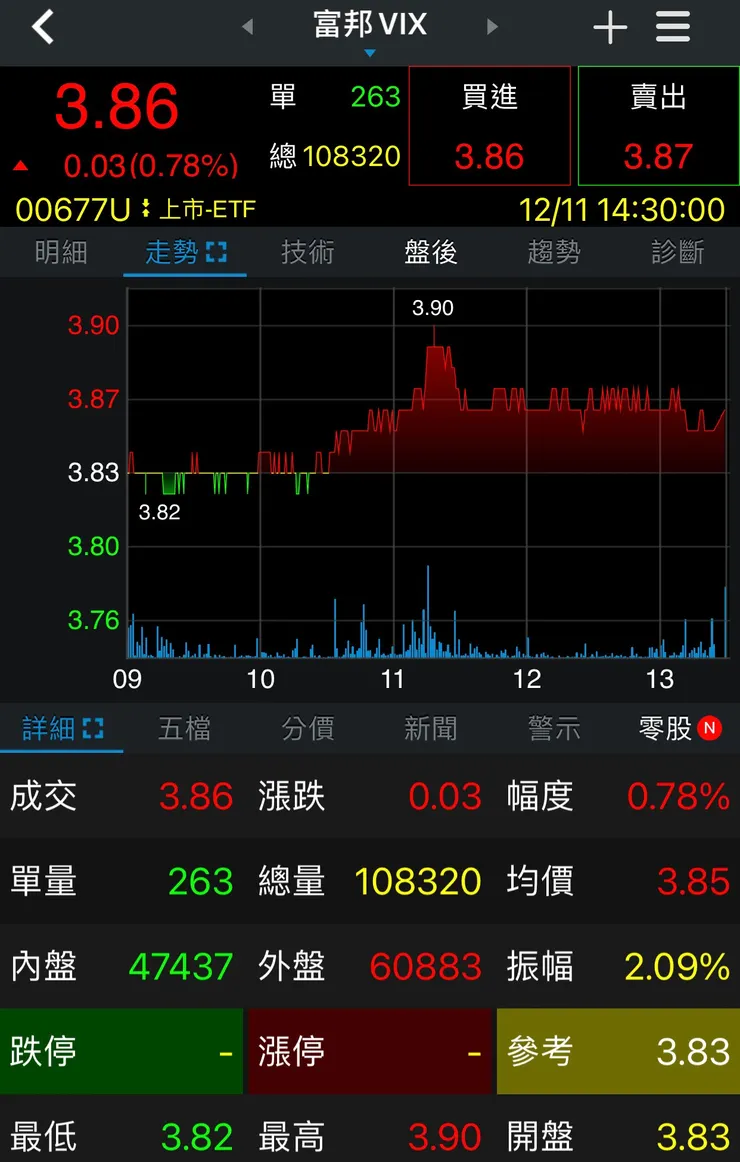Tap the 賣出 box showing 3.87
740x1162 pixels.
(x=658, y=125)
